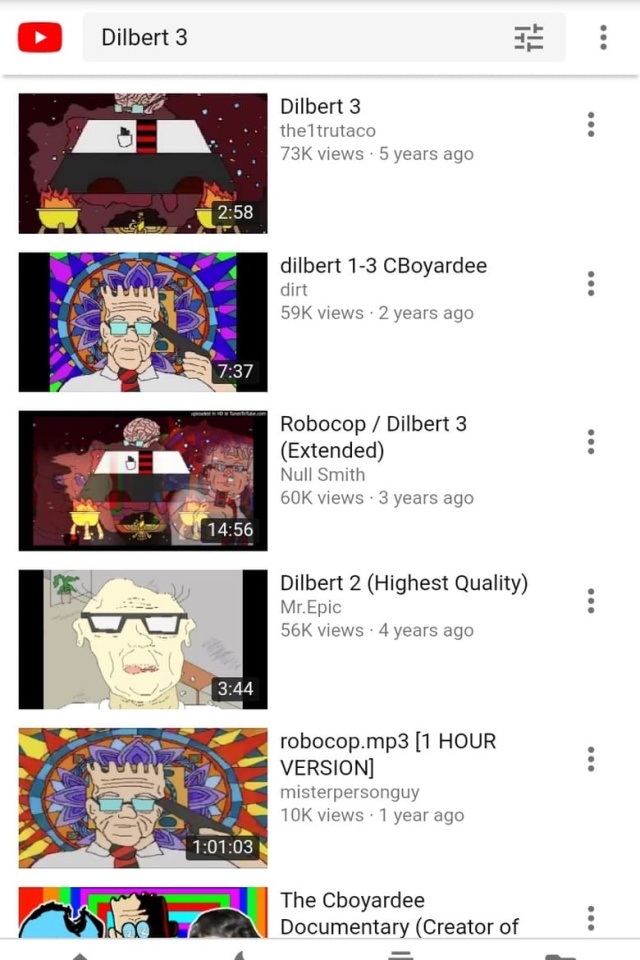Open the search filters icon
This screenshot has width=640, height=960.
(x=528, y=38)
